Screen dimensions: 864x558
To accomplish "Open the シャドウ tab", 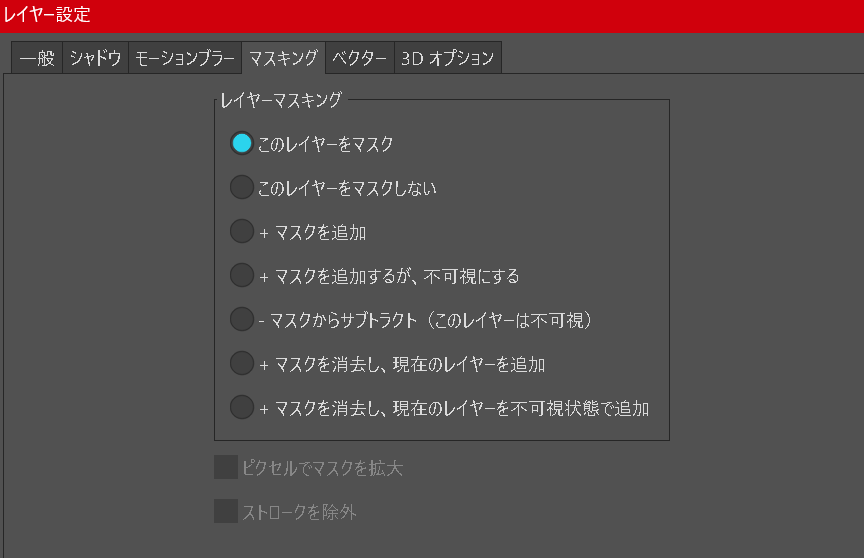I will tap(95, 58).
